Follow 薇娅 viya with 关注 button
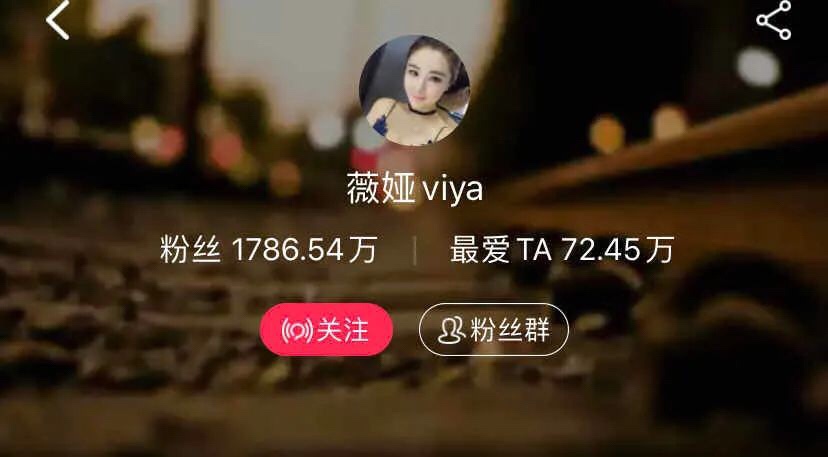 point(326,330)
